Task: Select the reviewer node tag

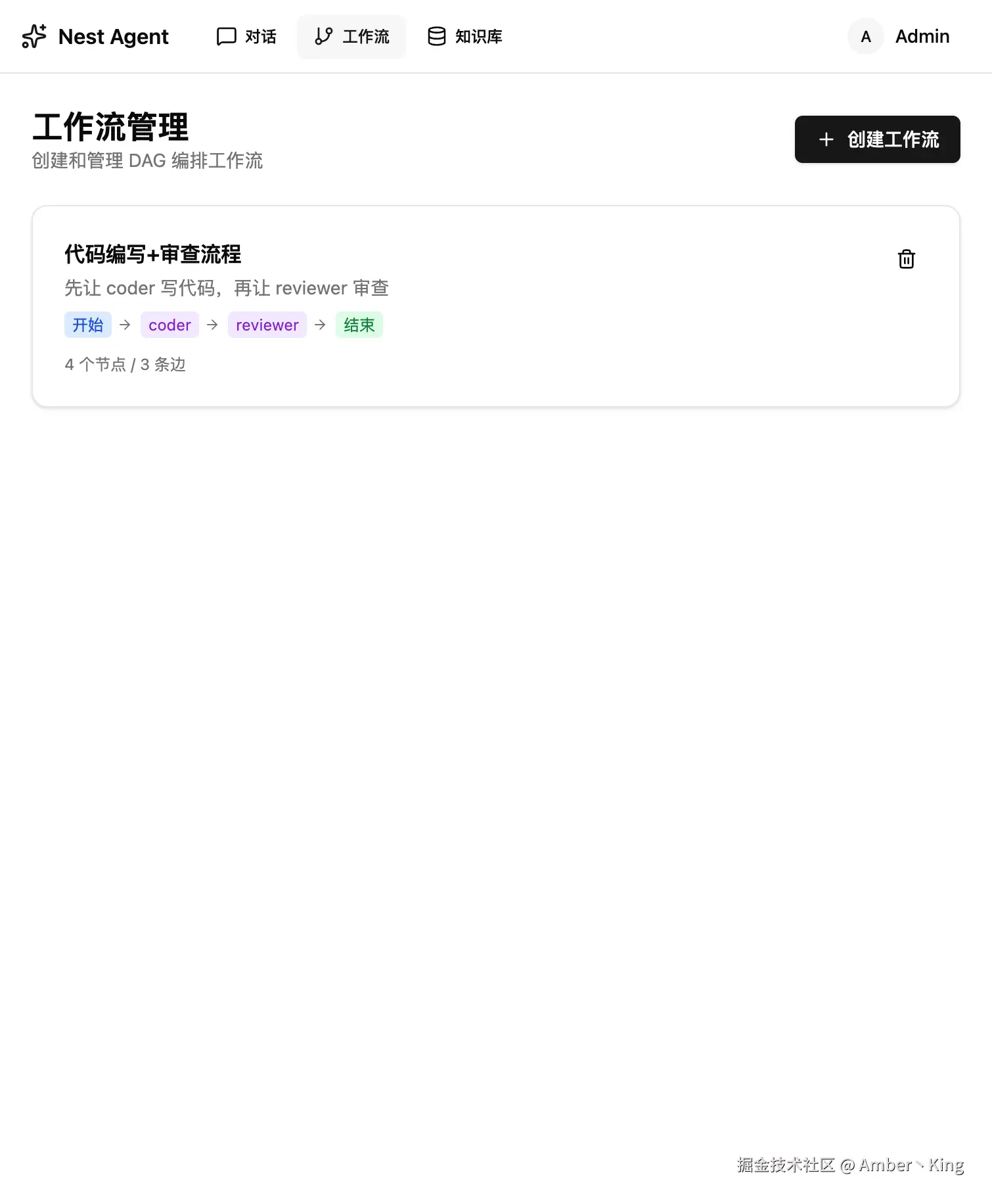Action: pos(267,325)
